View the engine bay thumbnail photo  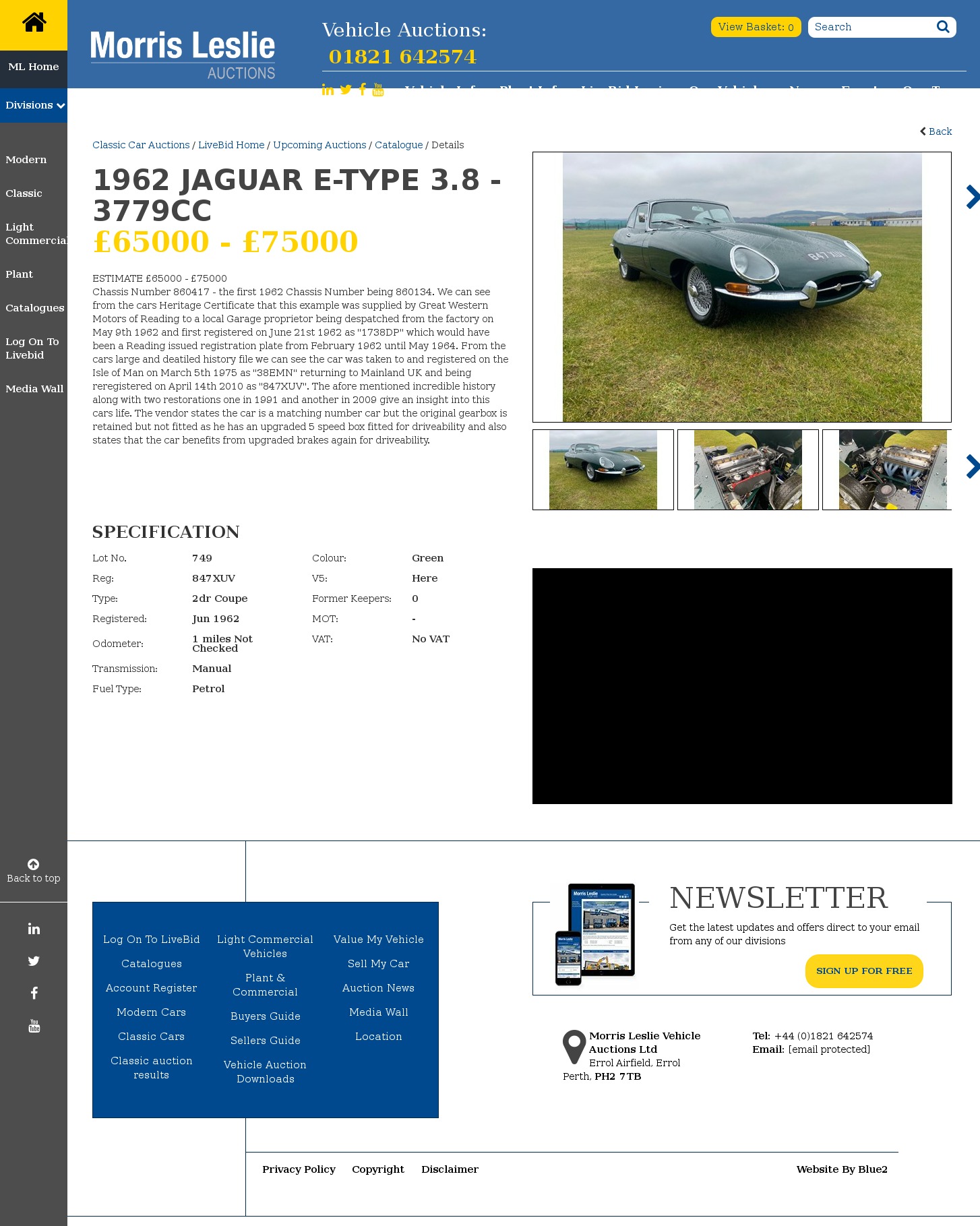[x=747, y=470]
